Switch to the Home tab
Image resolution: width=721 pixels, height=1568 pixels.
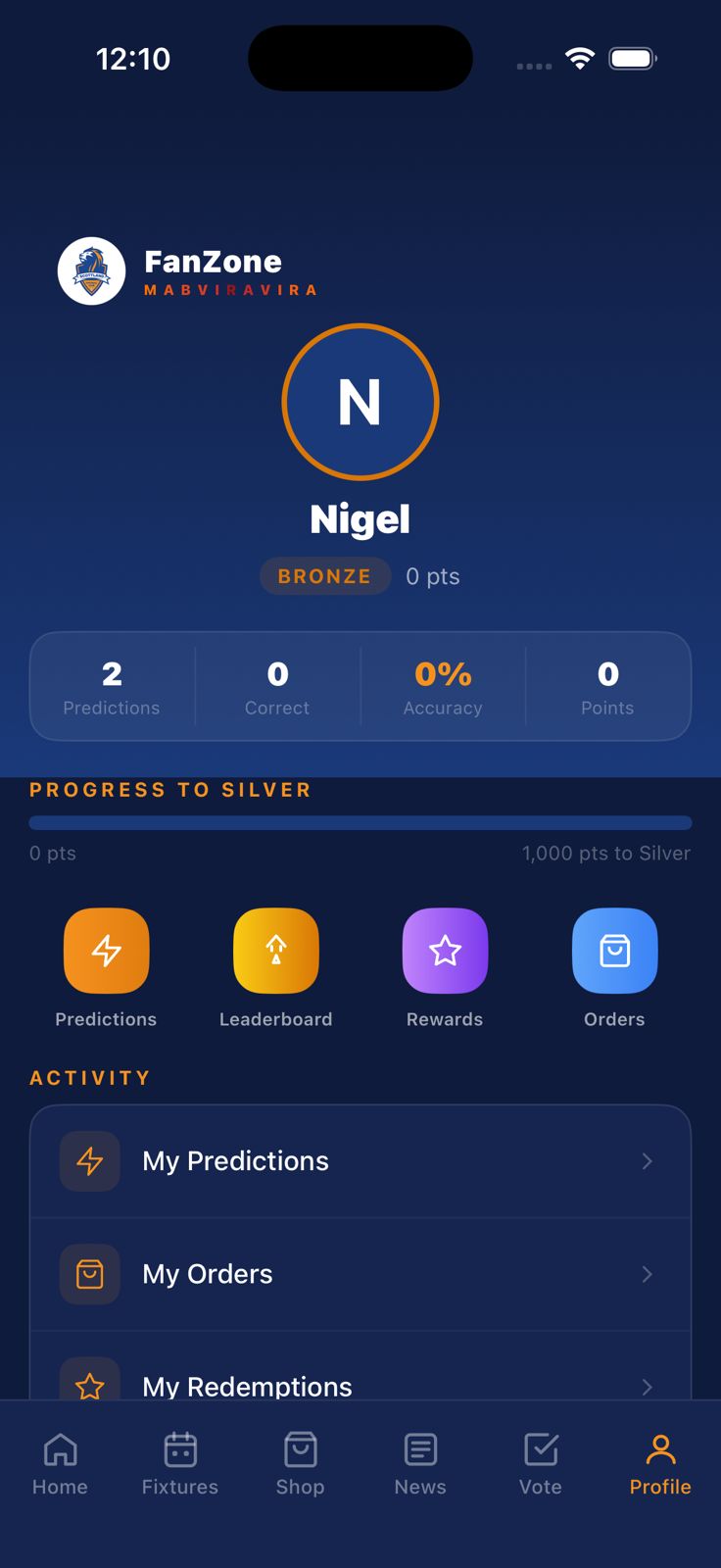60,1464
